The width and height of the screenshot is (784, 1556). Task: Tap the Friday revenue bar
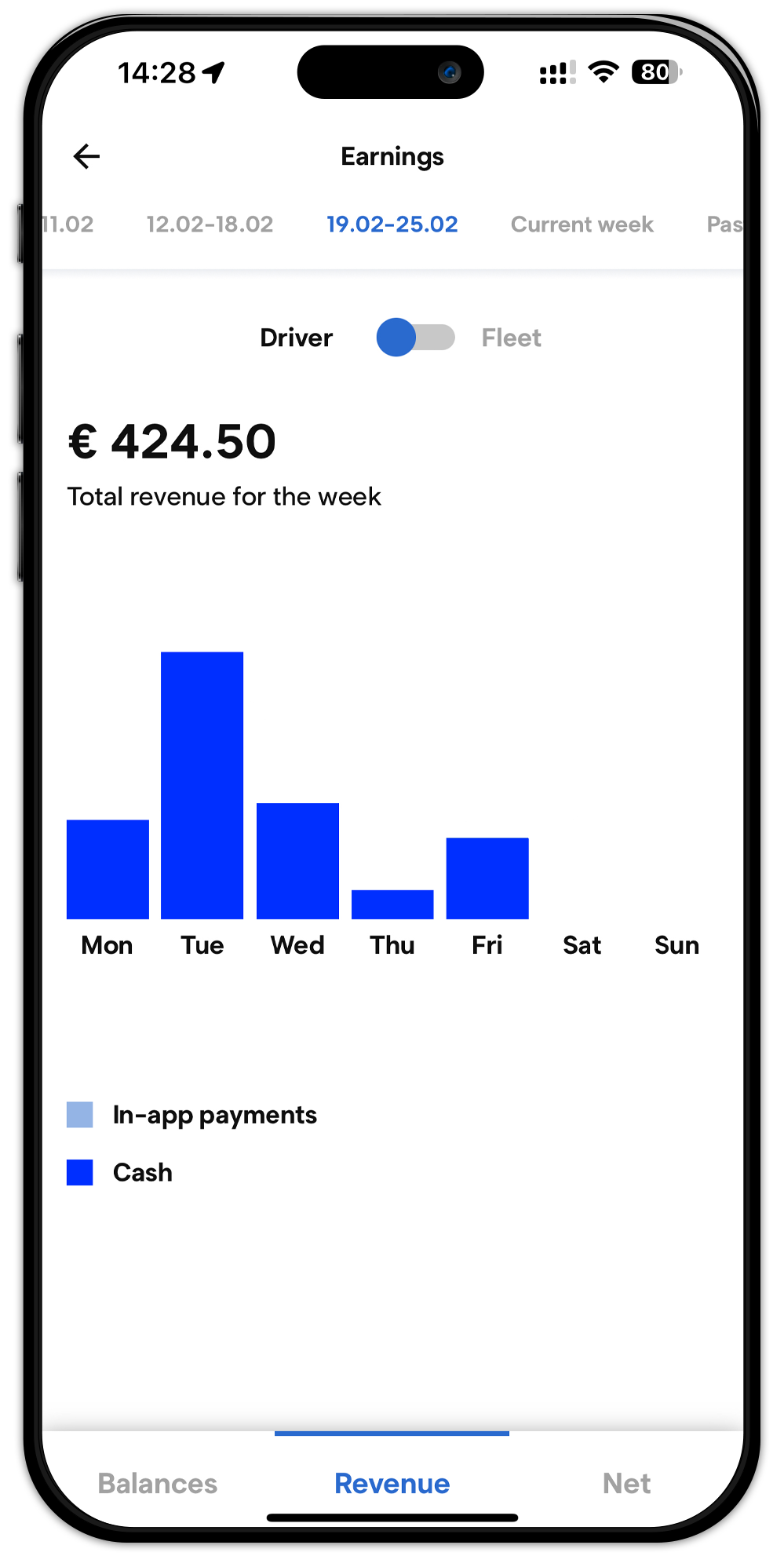487,878
